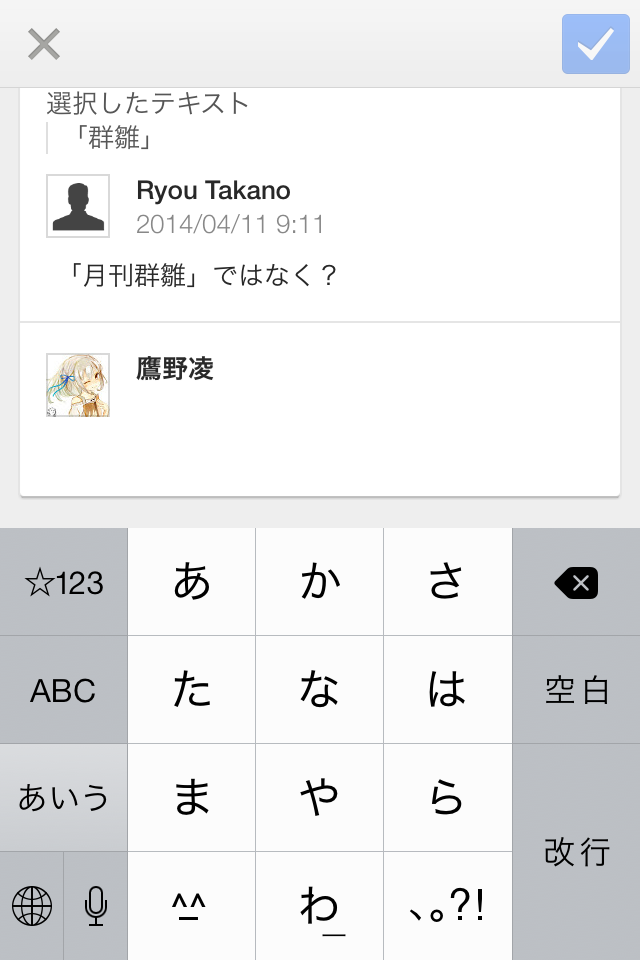640x960 pixels.
Task: Switch keyboard to ABC layout
Action: click(64, 690)
